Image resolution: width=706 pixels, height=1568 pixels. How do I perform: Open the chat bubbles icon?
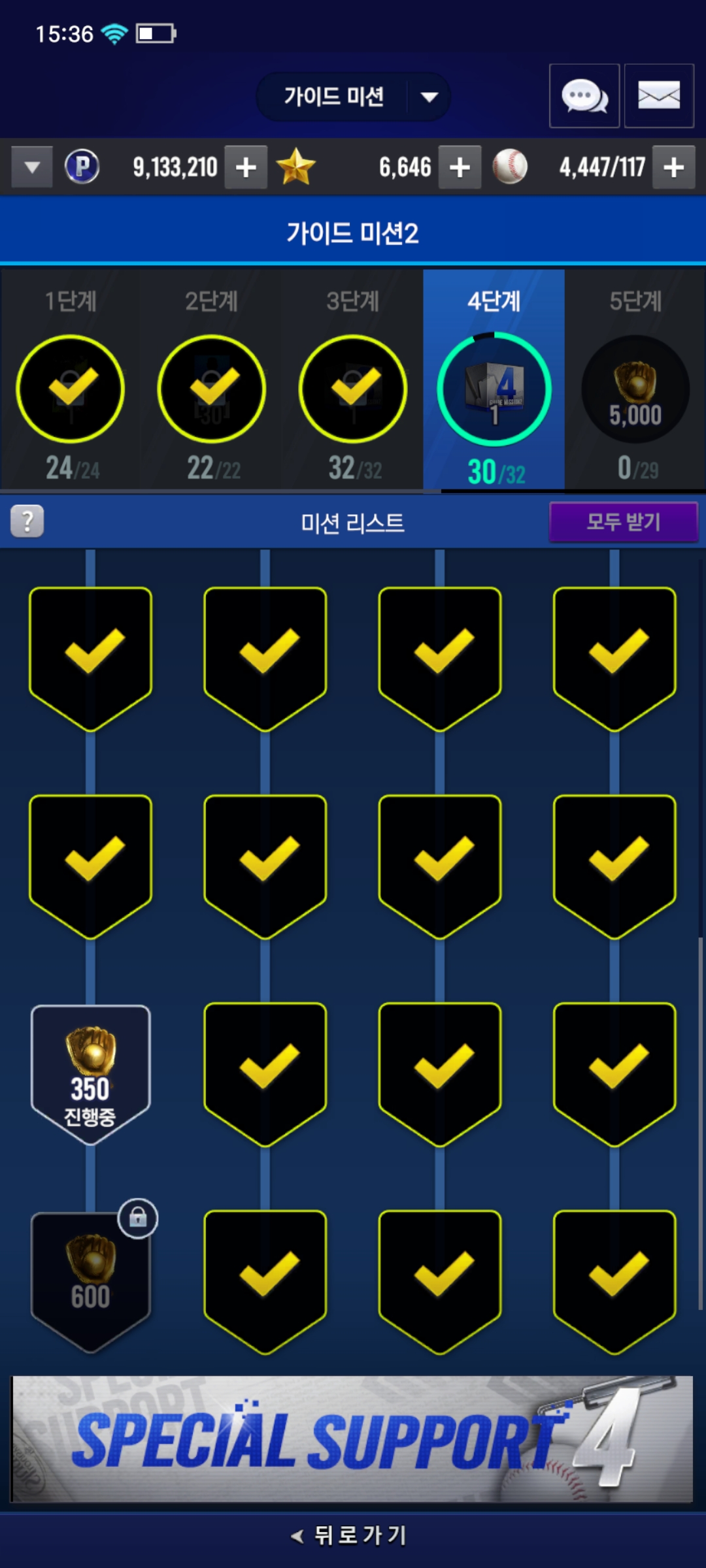pos(584,96)
